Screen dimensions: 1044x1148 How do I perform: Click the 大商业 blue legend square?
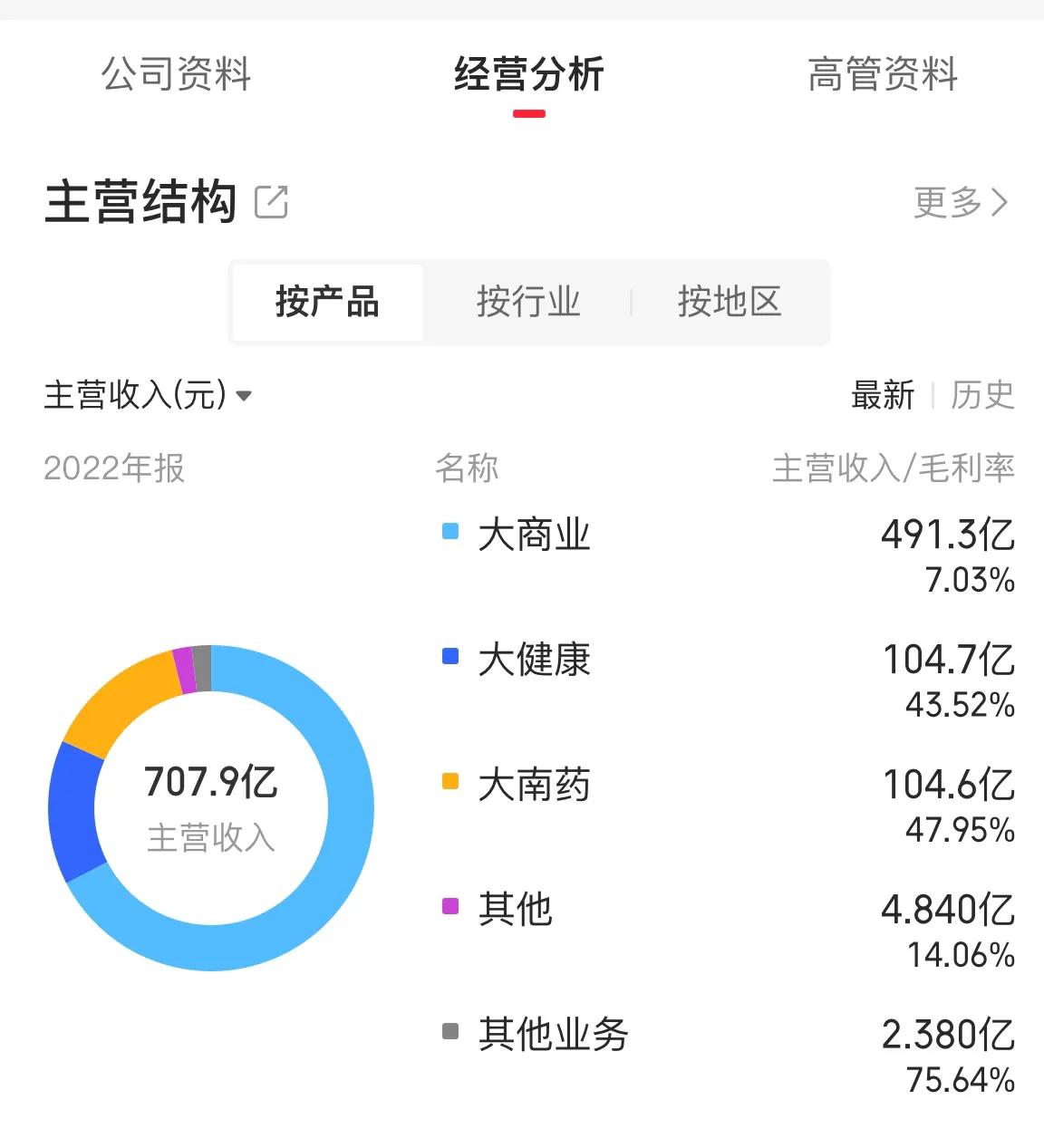tap(449, 530)
